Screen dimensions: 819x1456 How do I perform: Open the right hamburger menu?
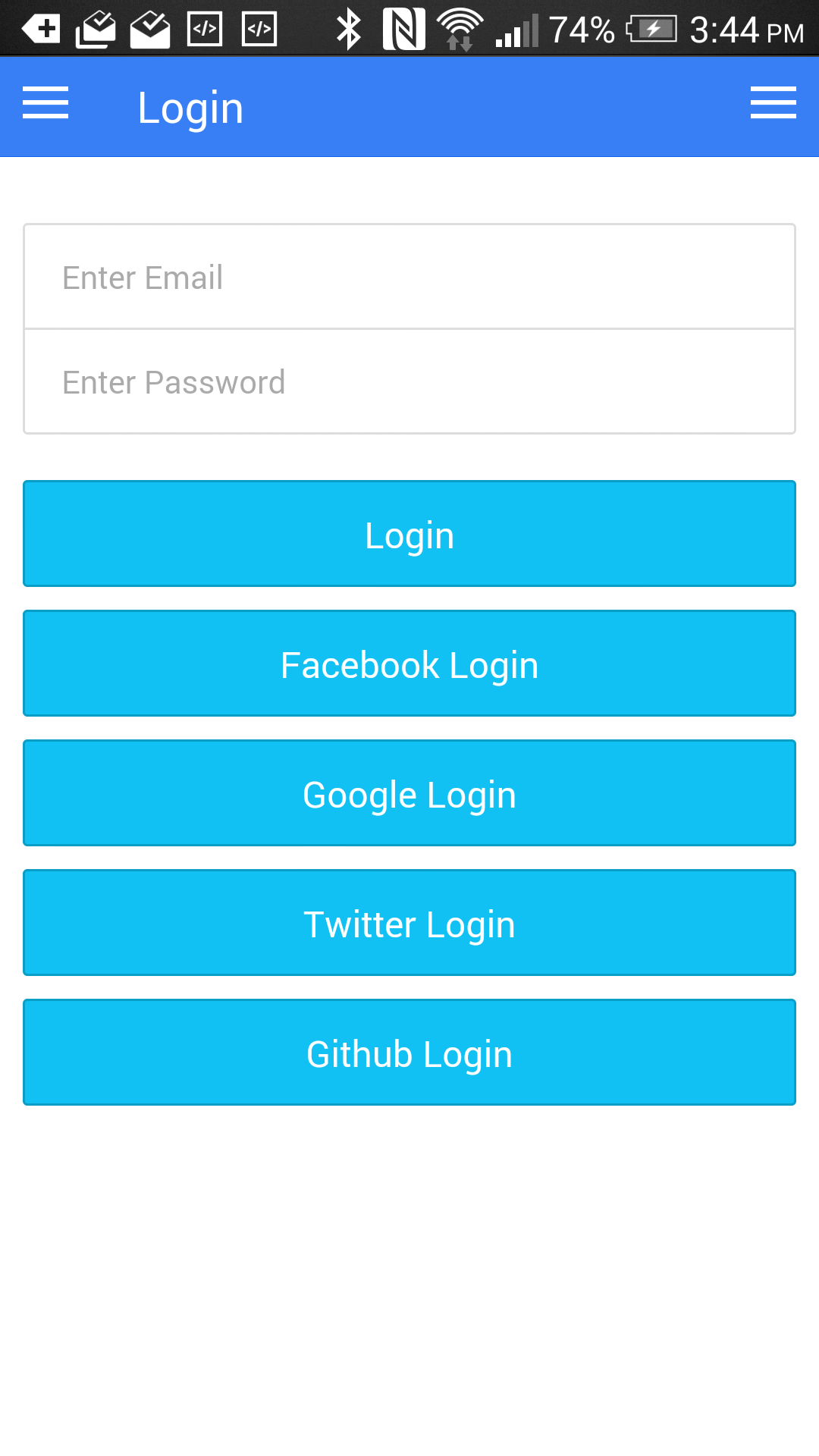tap(773, 105)
